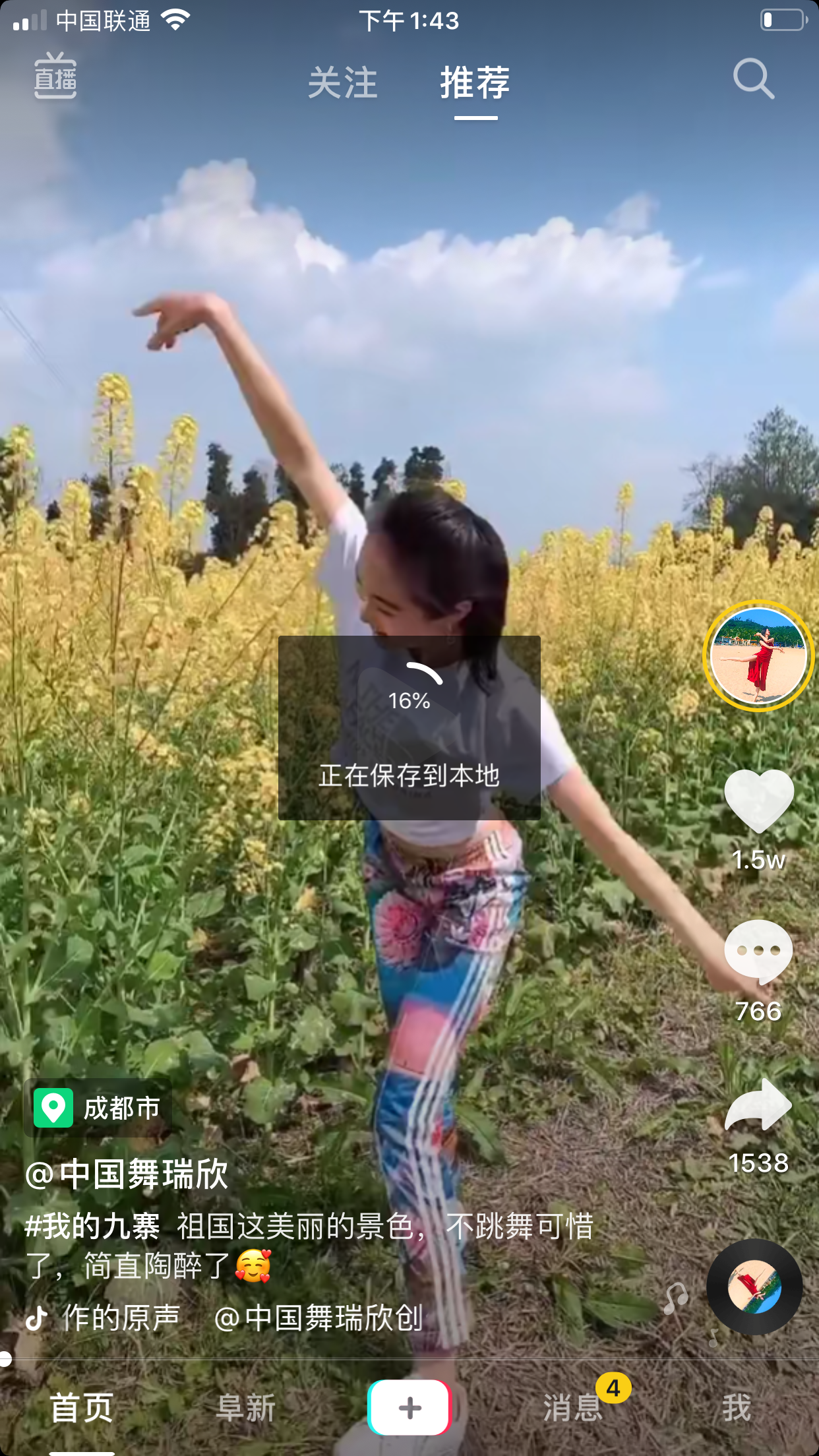Switch to the 阜新 local tab
Screen dimensions: 819x1456
(x=245, y=1409)
